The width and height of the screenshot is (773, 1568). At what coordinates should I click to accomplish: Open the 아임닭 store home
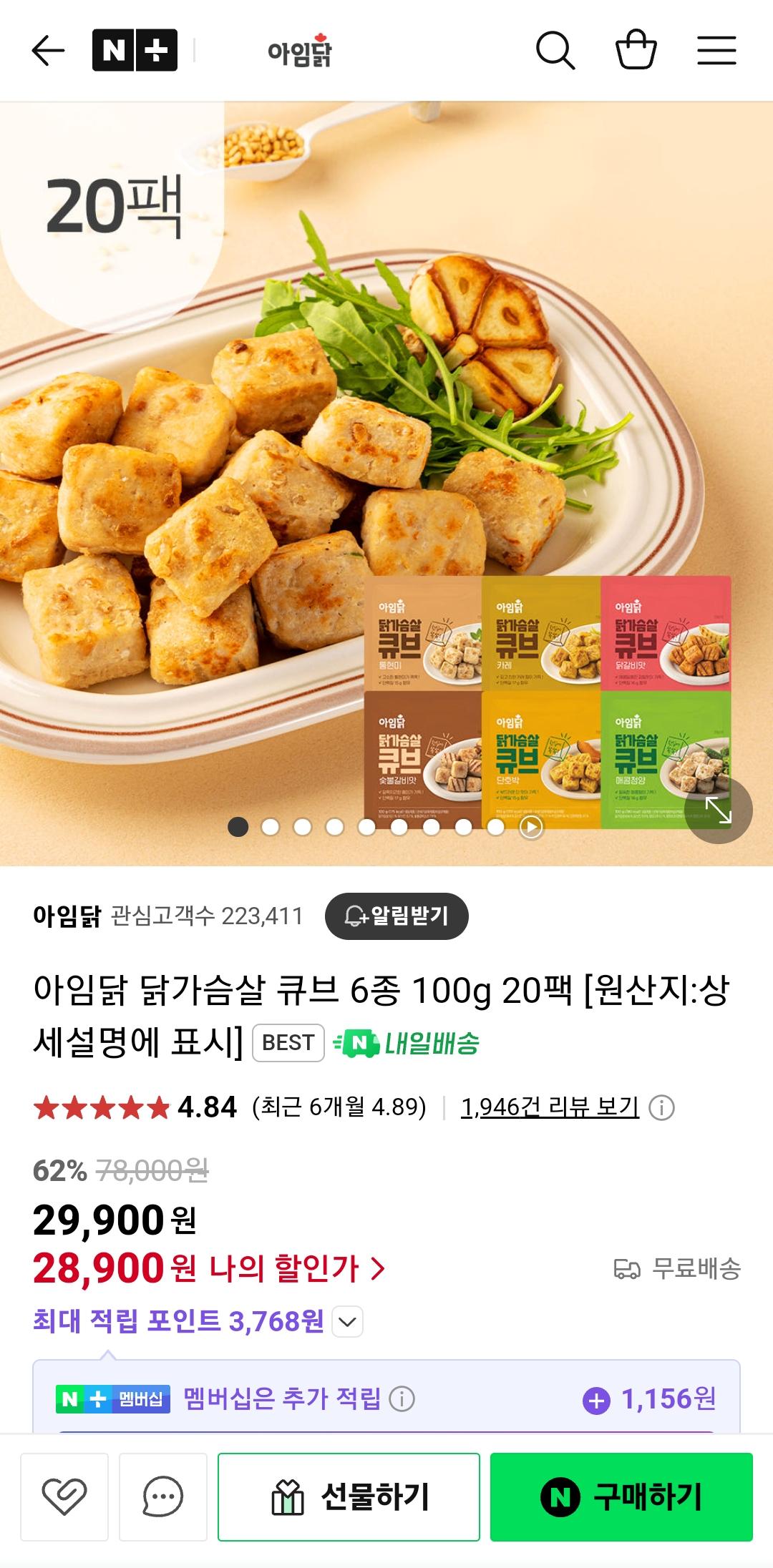tap(300, 52)
